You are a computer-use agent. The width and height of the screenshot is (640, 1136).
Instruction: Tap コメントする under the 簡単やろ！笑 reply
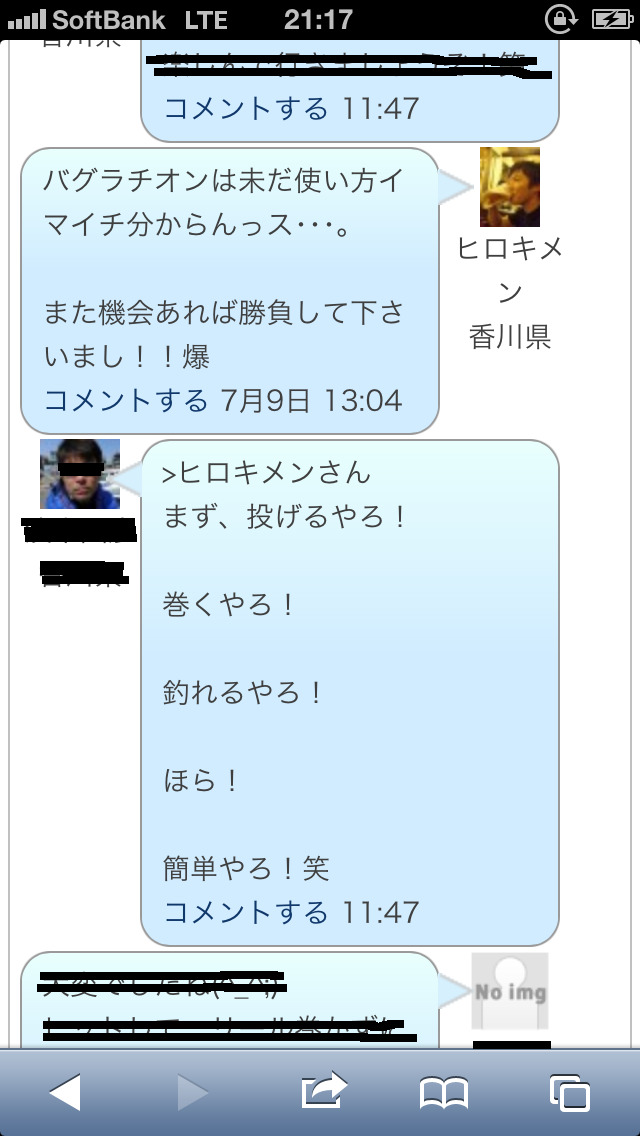click(x=246, y=912)
